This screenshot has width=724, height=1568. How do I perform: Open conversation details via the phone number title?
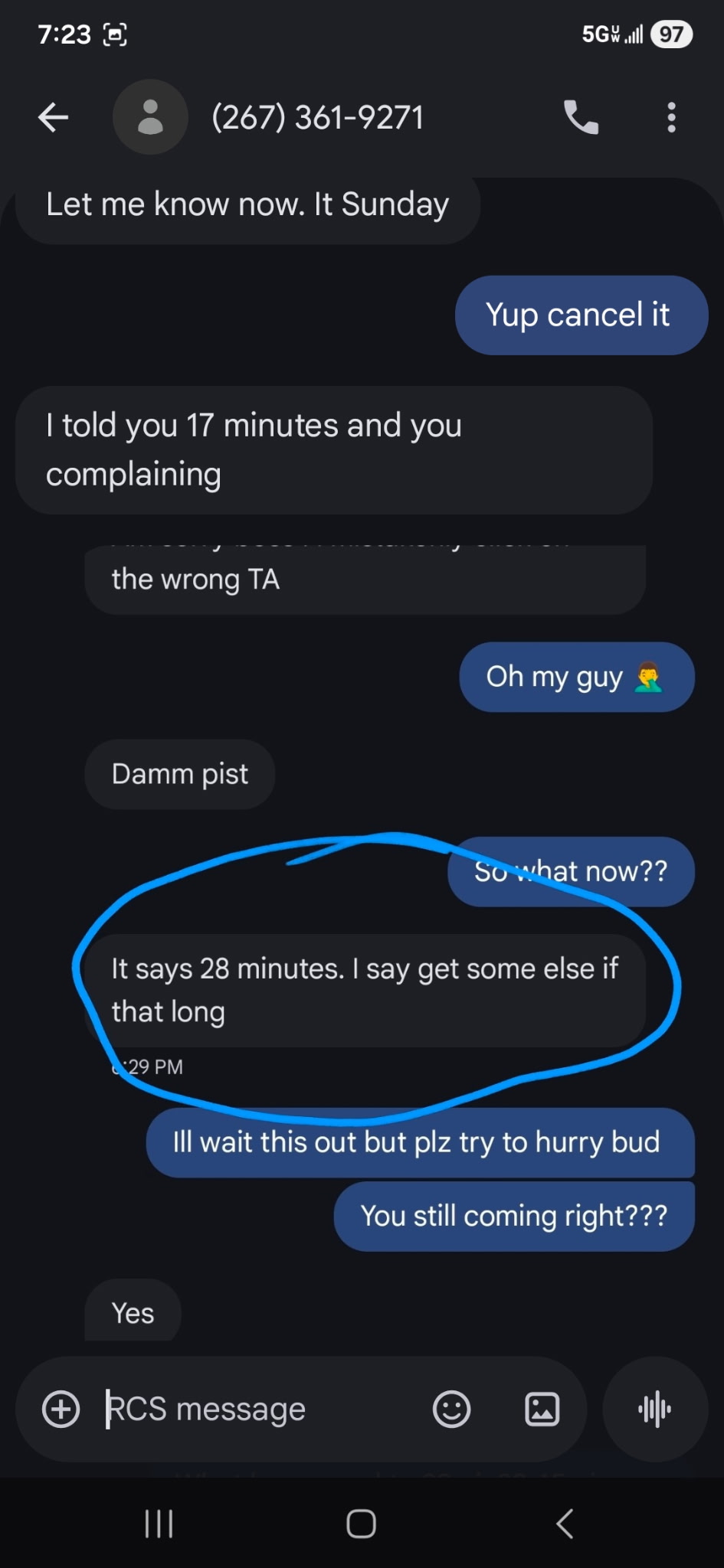(x=317, y=117)
